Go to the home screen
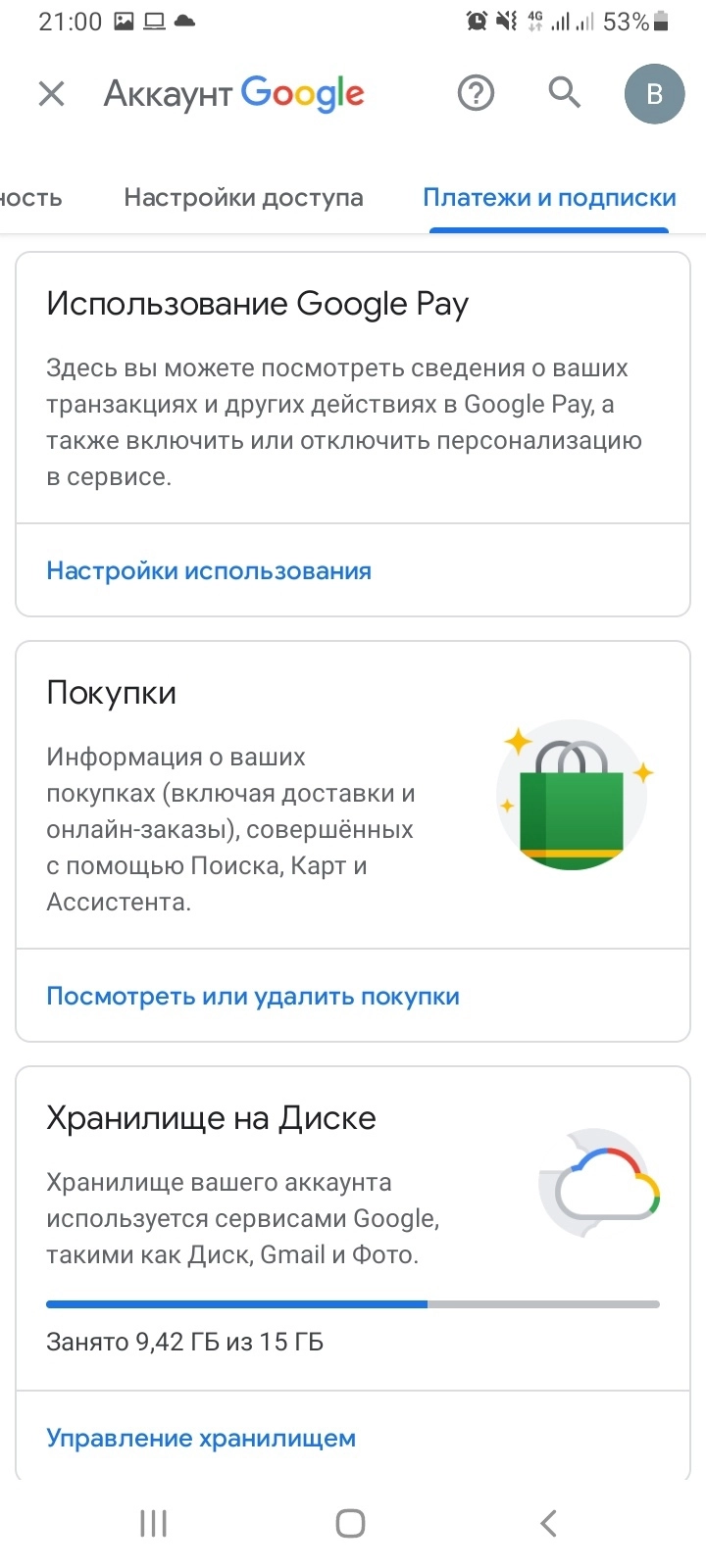 [x=350, y=1523]
